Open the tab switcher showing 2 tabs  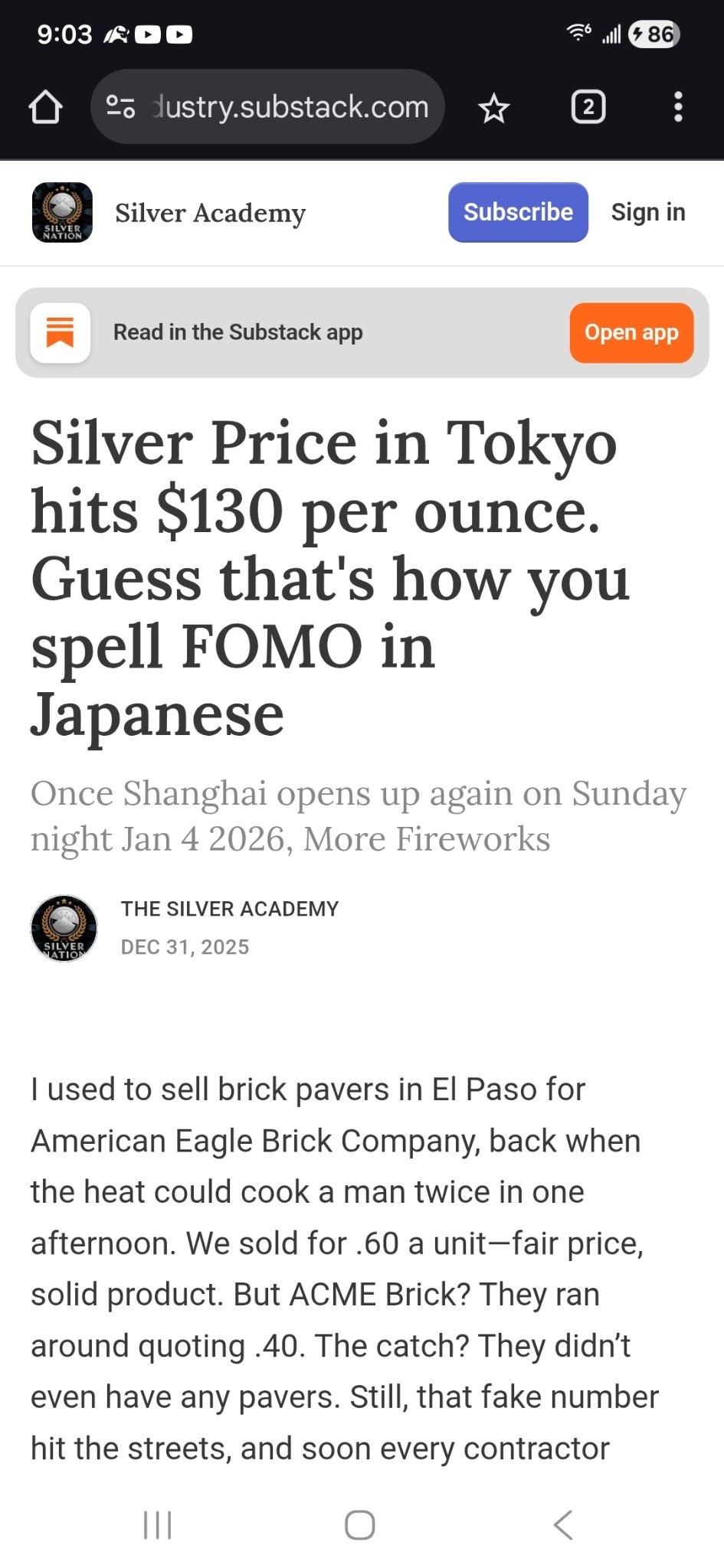[588, 106]
